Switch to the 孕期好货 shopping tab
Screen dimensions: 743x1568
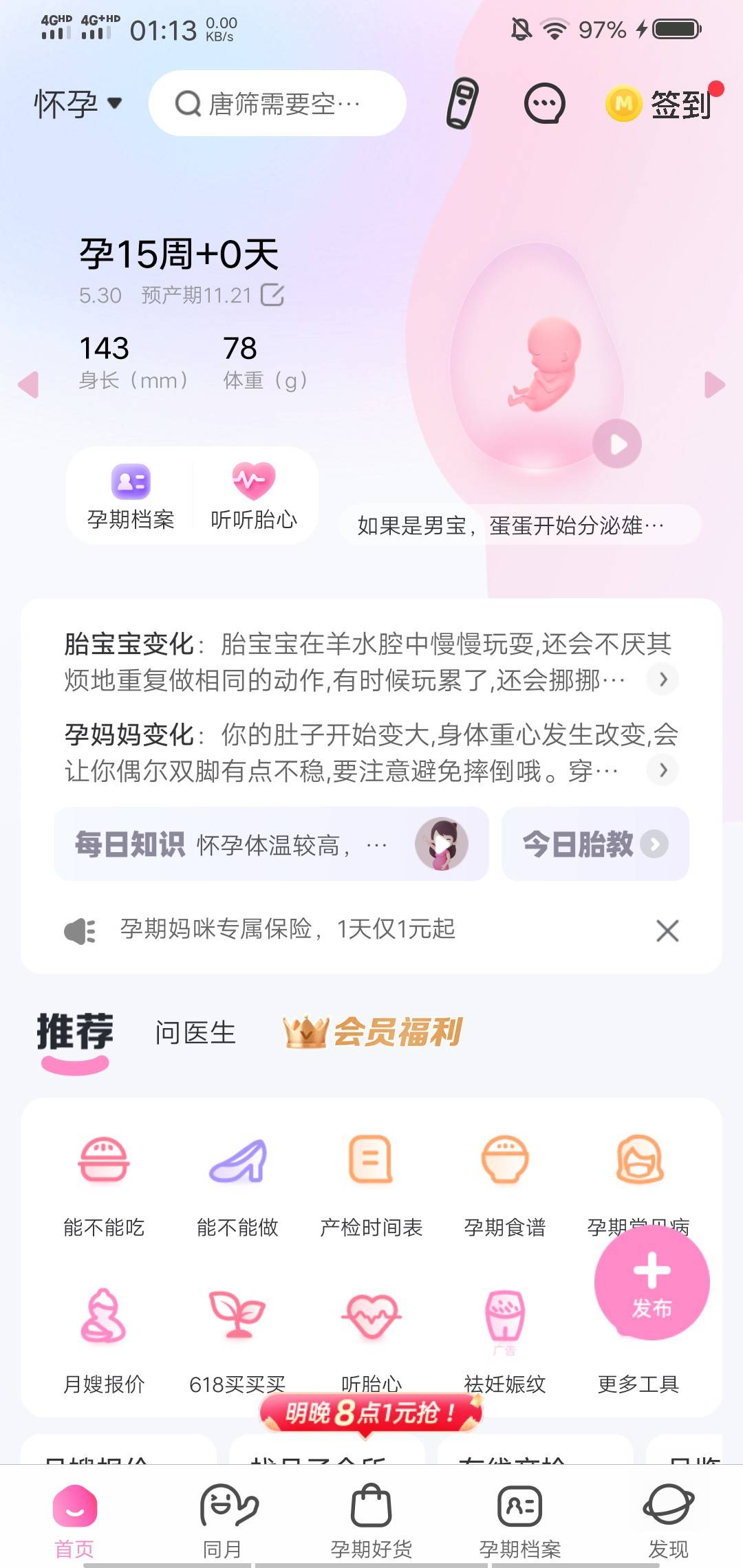[x=371, y=1520]
